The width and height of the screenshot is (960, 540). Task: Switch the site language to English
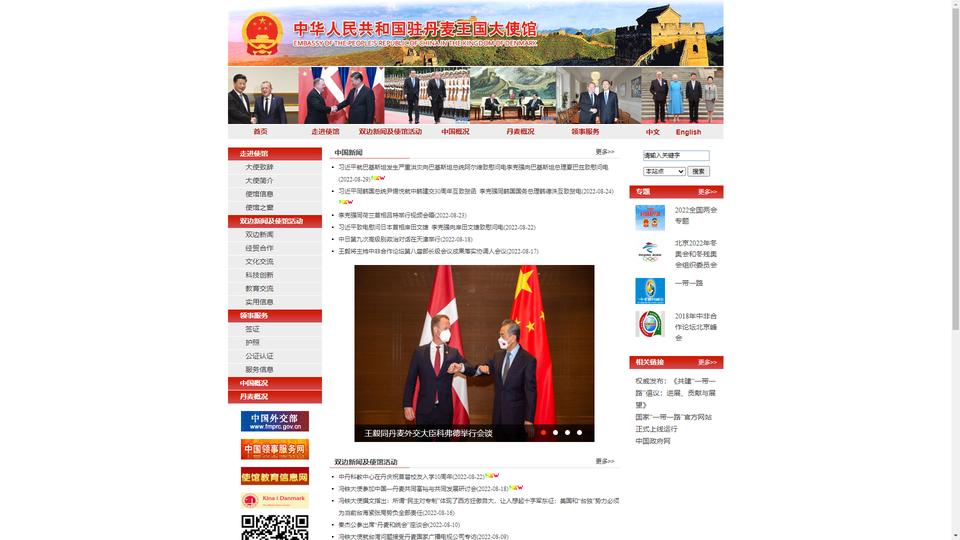pos(688,131)
